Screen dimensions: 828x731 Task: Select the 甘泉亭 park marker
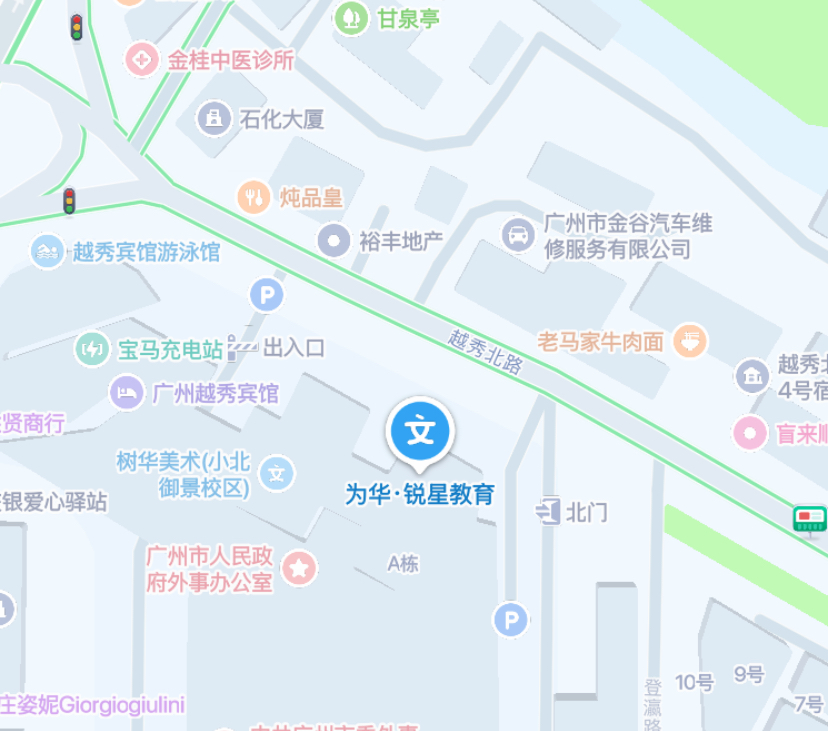click(351, 17)
